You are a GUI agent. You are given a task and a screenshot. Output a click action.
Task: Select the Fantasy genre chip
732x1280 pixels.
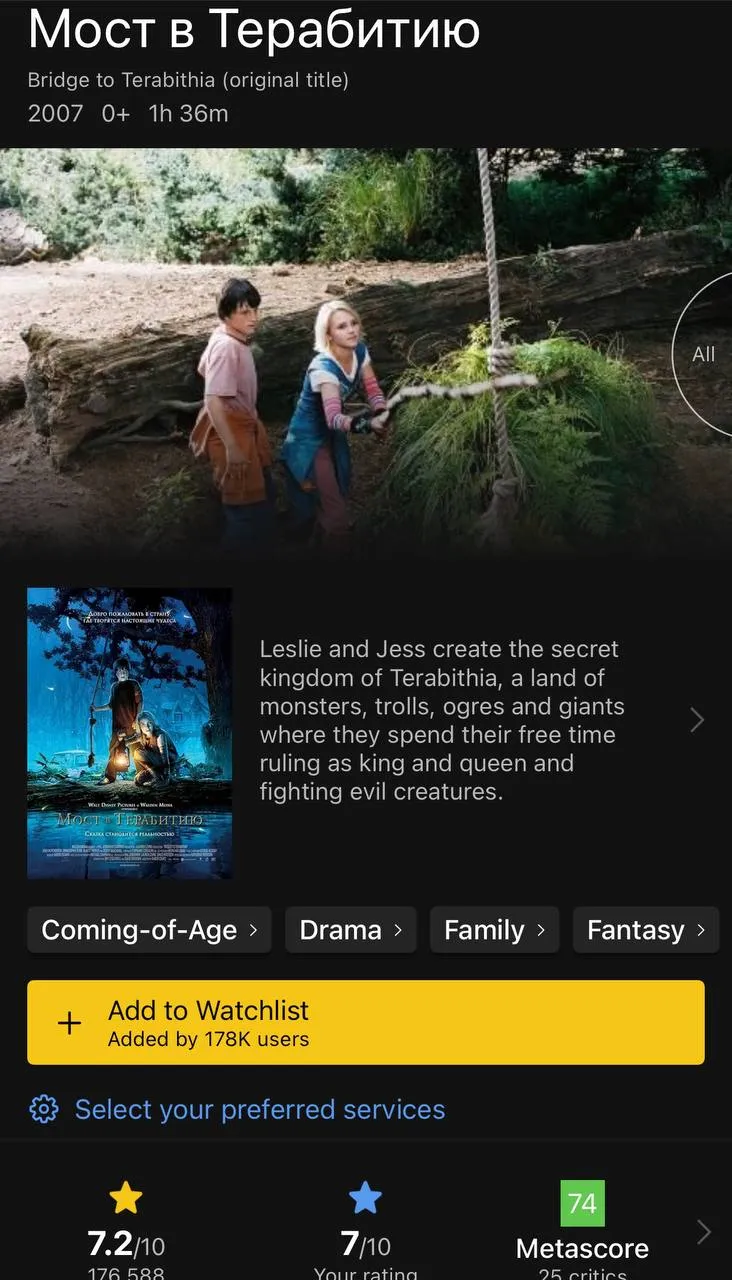pos(646,930)
